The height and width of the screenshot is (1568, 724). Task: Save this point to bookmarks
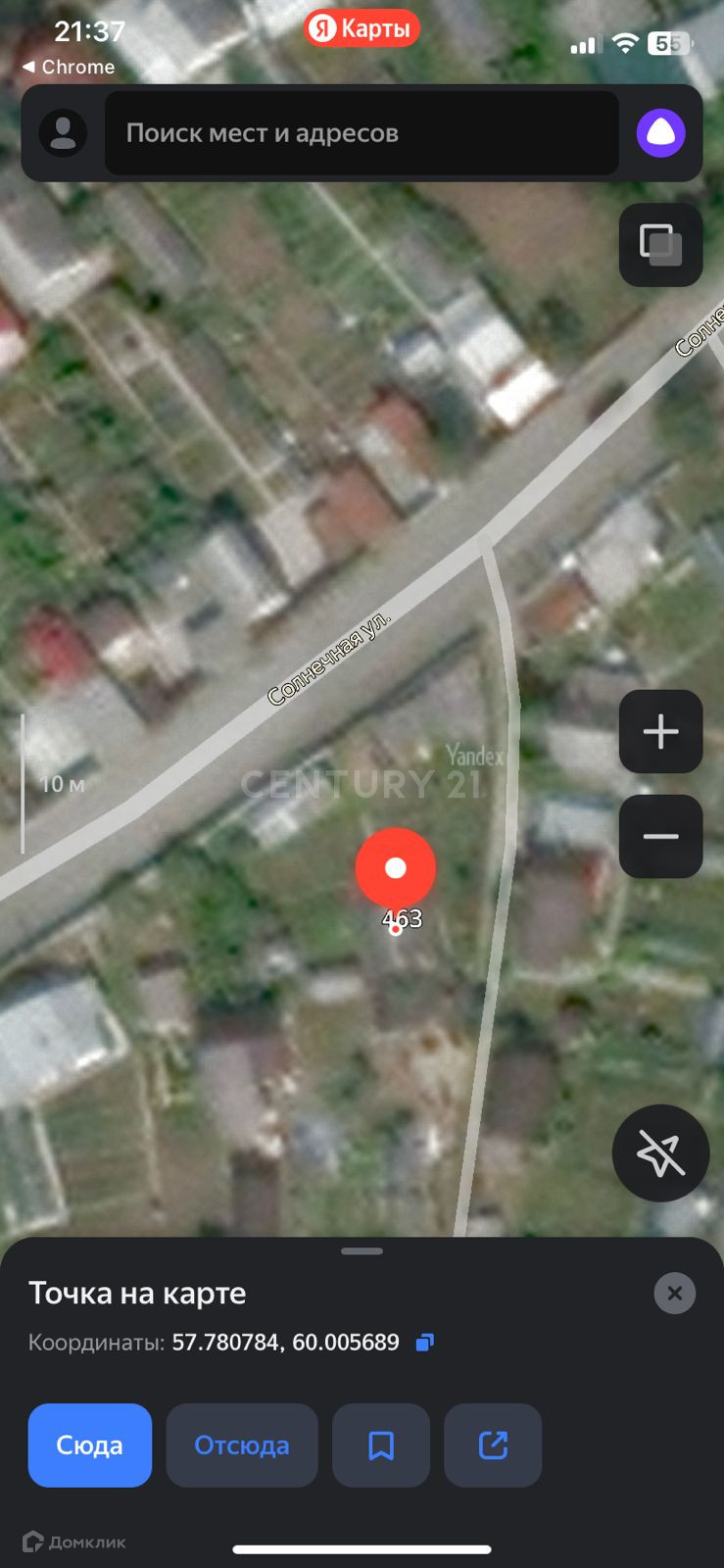[381, 1445]
